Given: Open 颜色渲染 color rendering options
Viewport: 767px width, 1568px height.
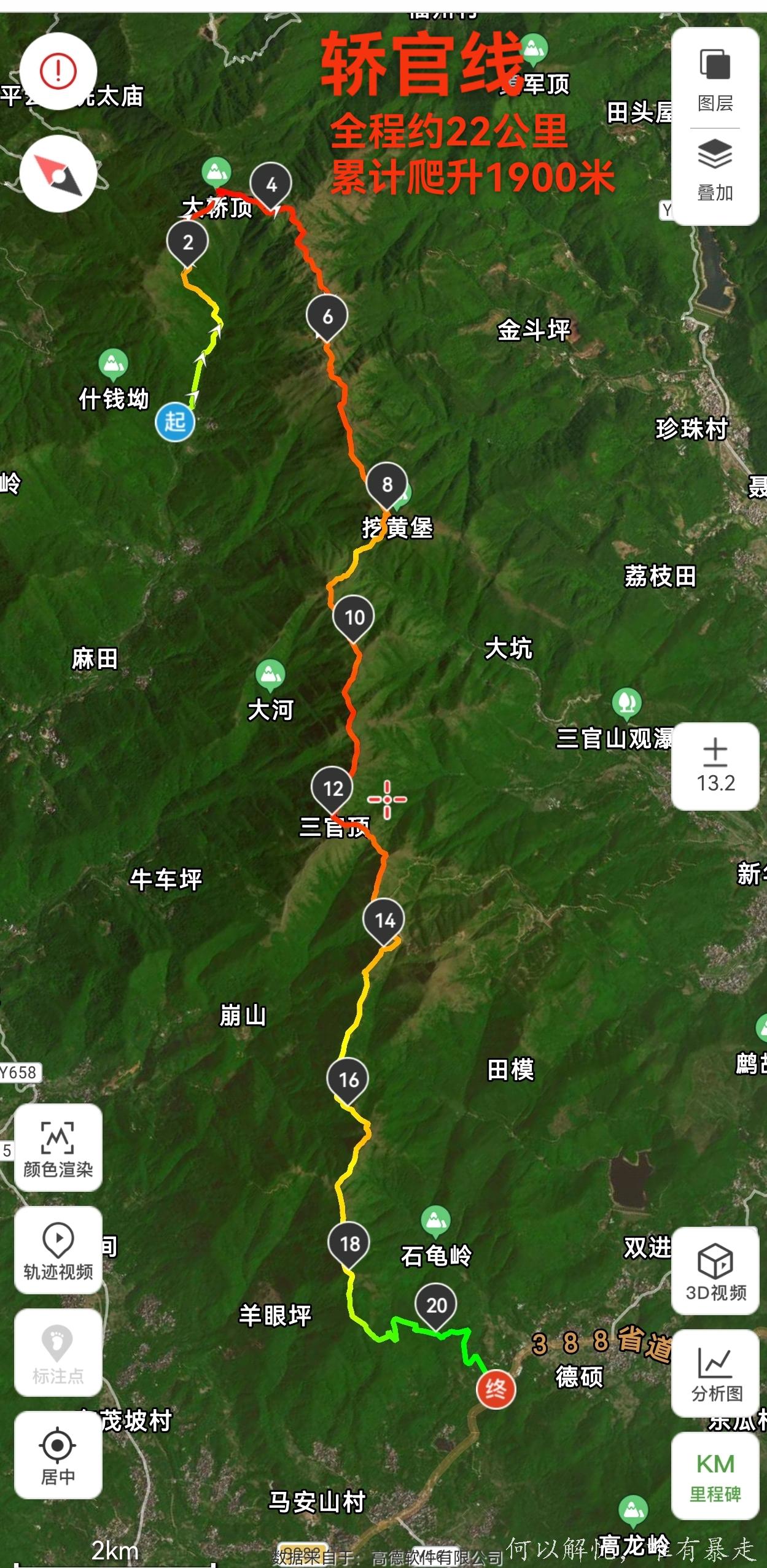Looking at the screenshot, I should pos(58,1148).
